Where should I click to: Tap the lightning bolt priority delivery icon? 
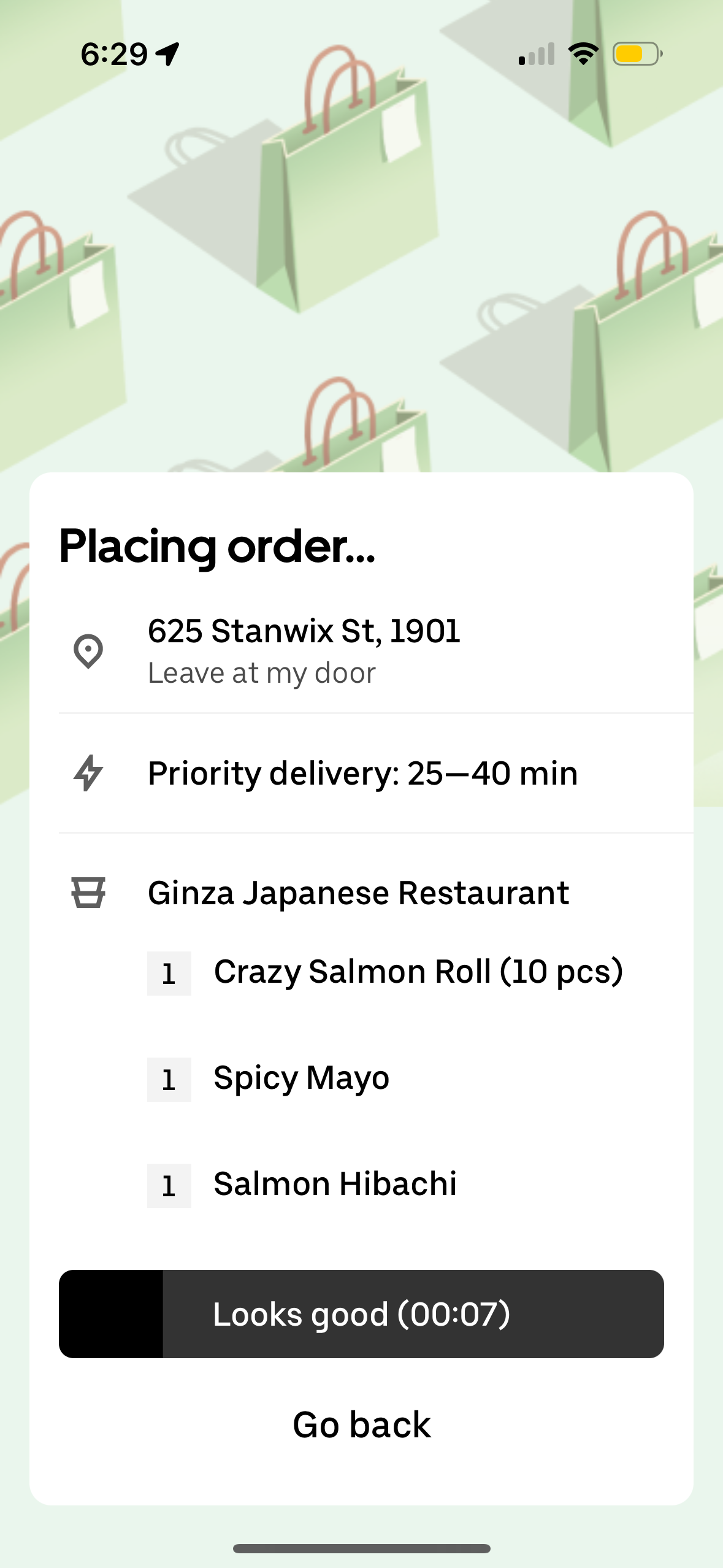88,774
